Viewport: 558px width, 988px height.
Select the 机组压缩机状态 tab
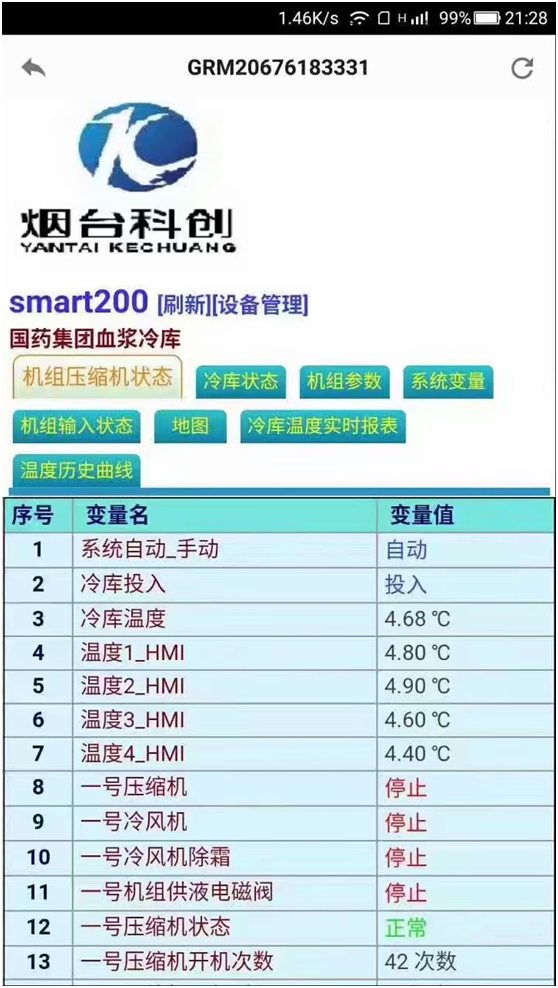pyautogui.click(x=98, y=377)
